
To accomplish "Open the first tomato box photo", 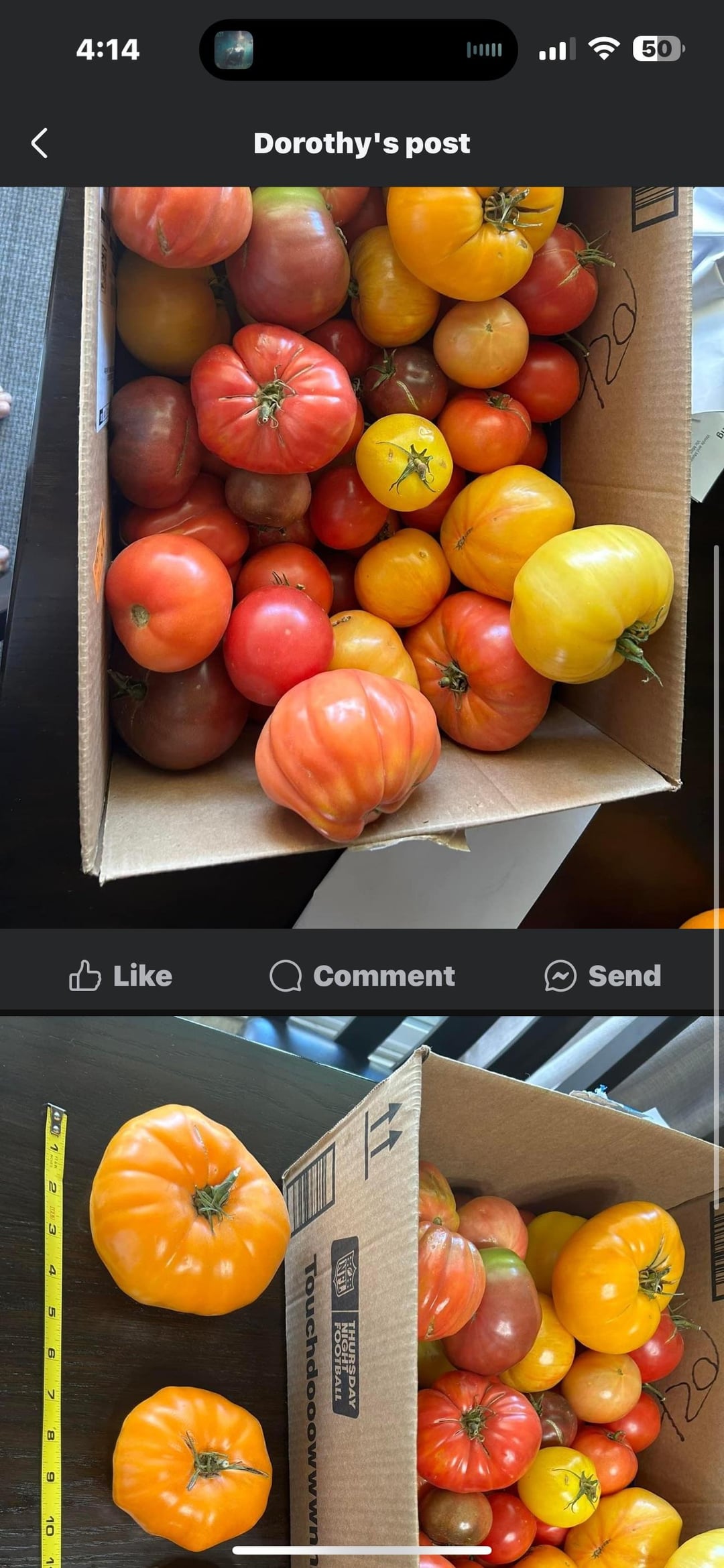I will [x=362, y=556].
